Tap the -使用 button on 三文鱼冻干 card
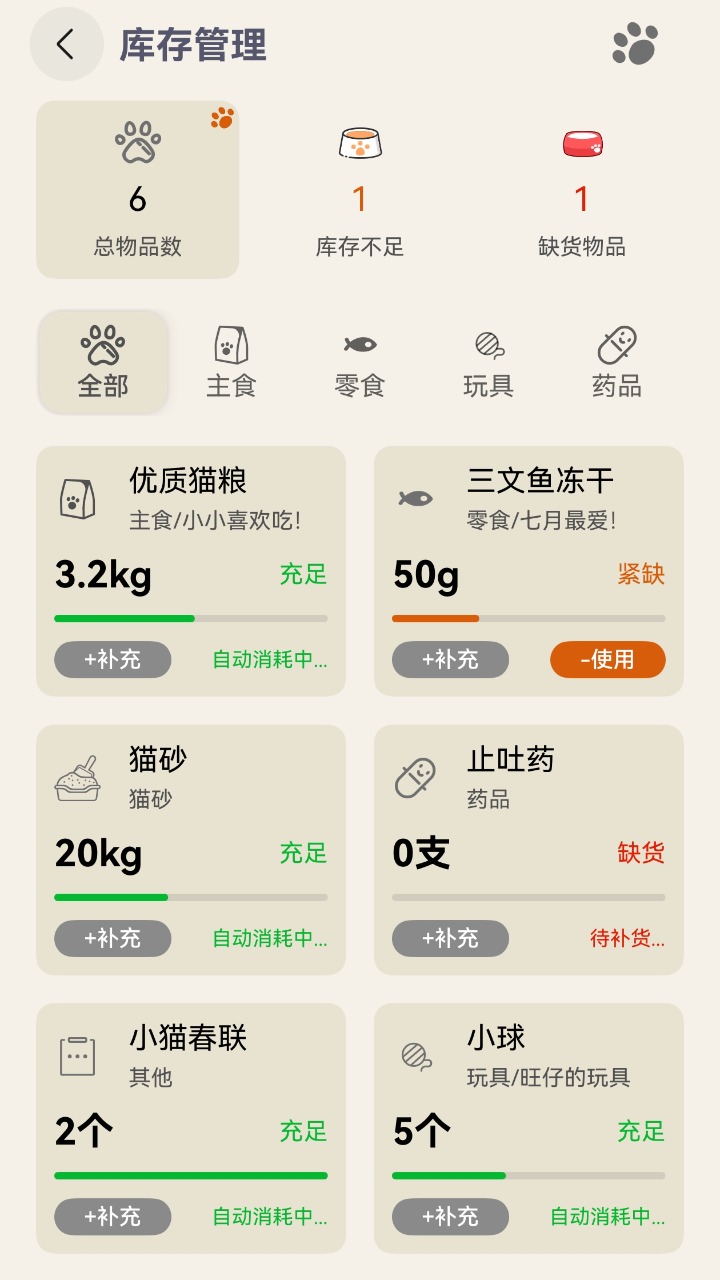The width and height of the screenshot is (720, 1280). coord(607,660)
